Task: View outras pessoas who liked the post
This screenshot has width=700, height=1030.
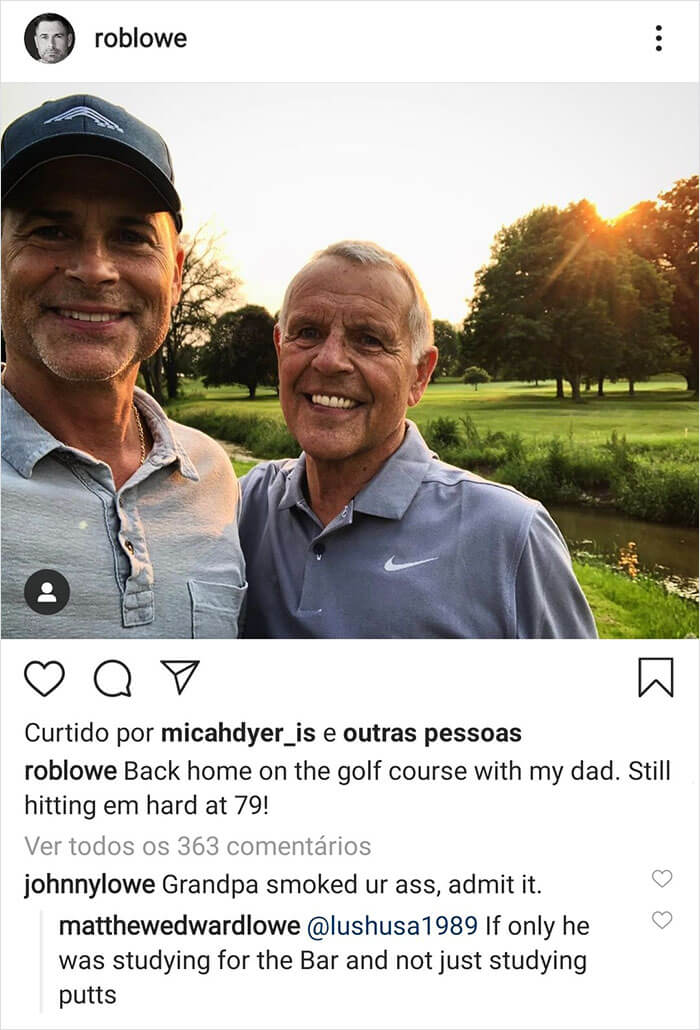Action: (432, 733)
